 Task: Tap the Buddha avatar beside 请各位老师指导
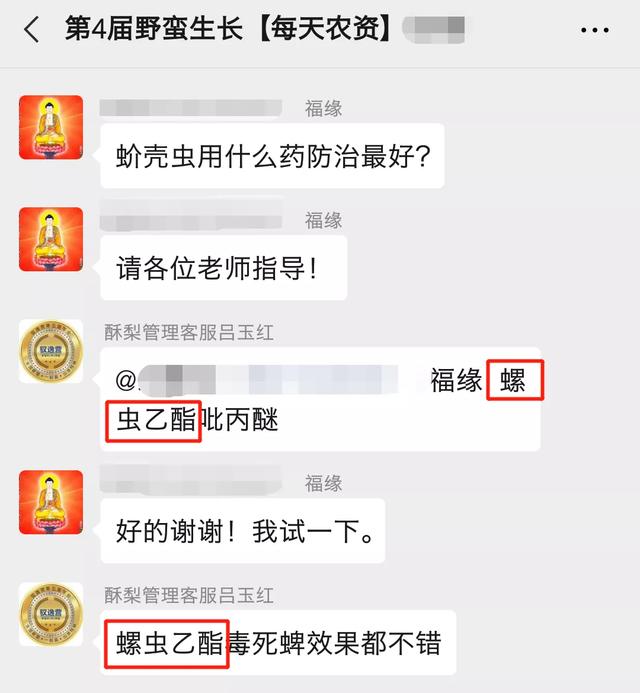pyautogui.click(x=51, y=239)
